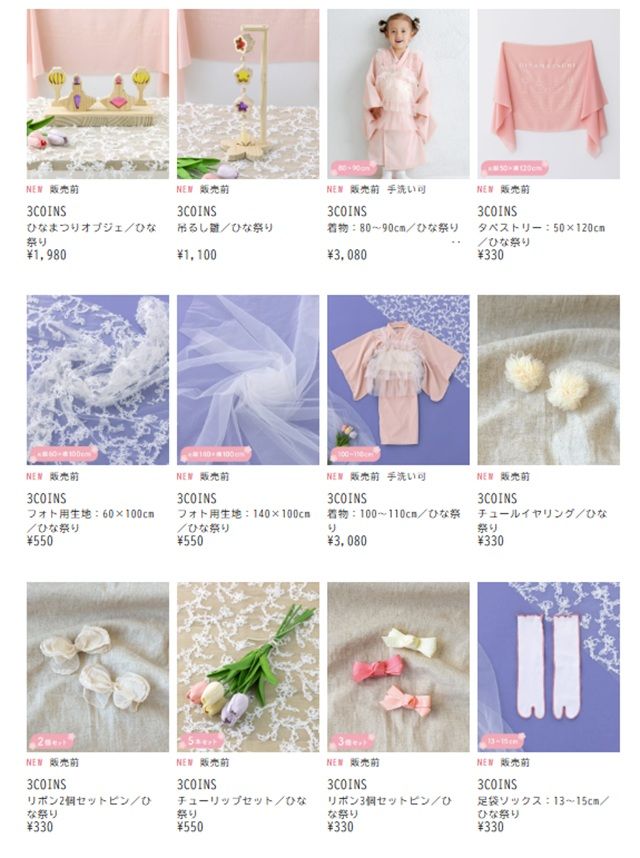Open the フォト用生地 140×100cm product
The height and width of the screenshot is (858, 640).
click(248, 380)
